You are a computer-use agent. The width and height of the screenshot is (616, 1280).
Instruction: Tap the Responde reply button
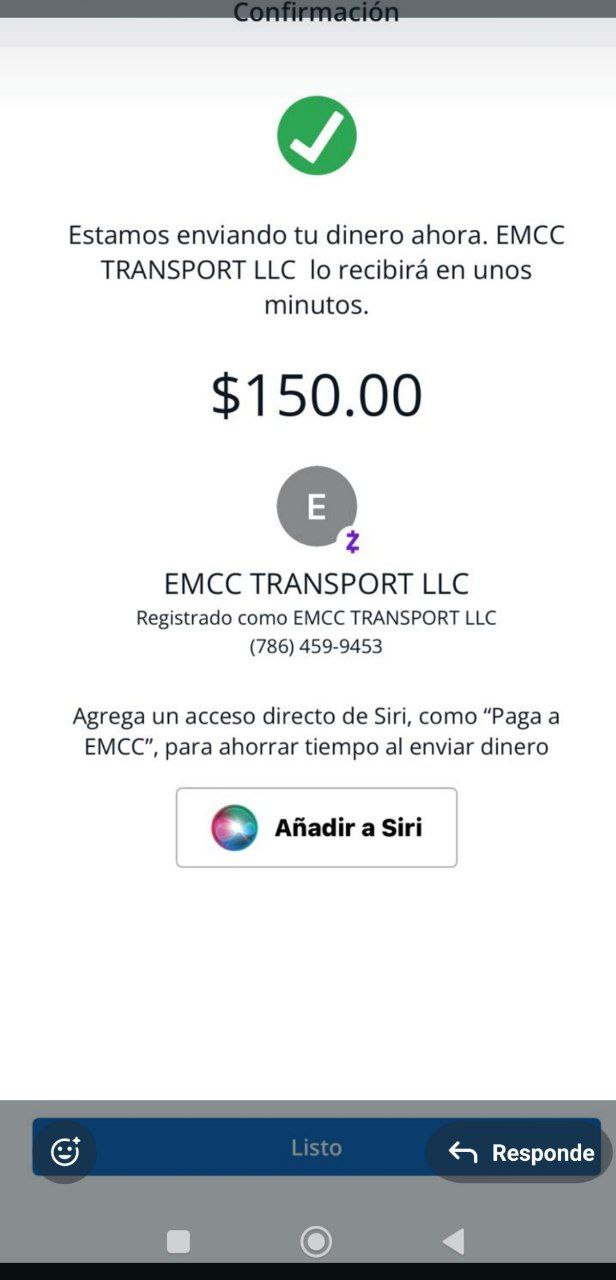point(519,1153)
